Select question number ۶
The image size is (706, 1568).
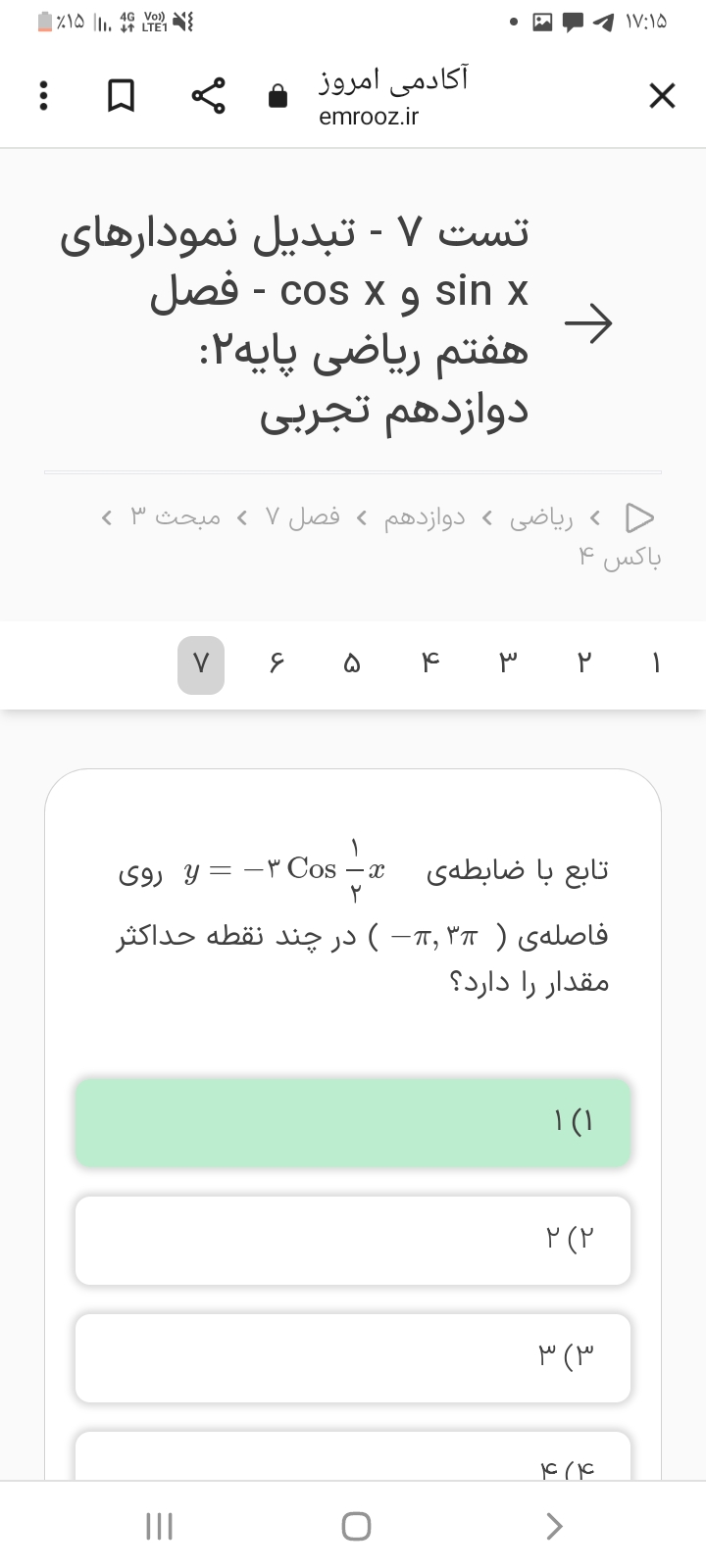[x=277, y=664]
